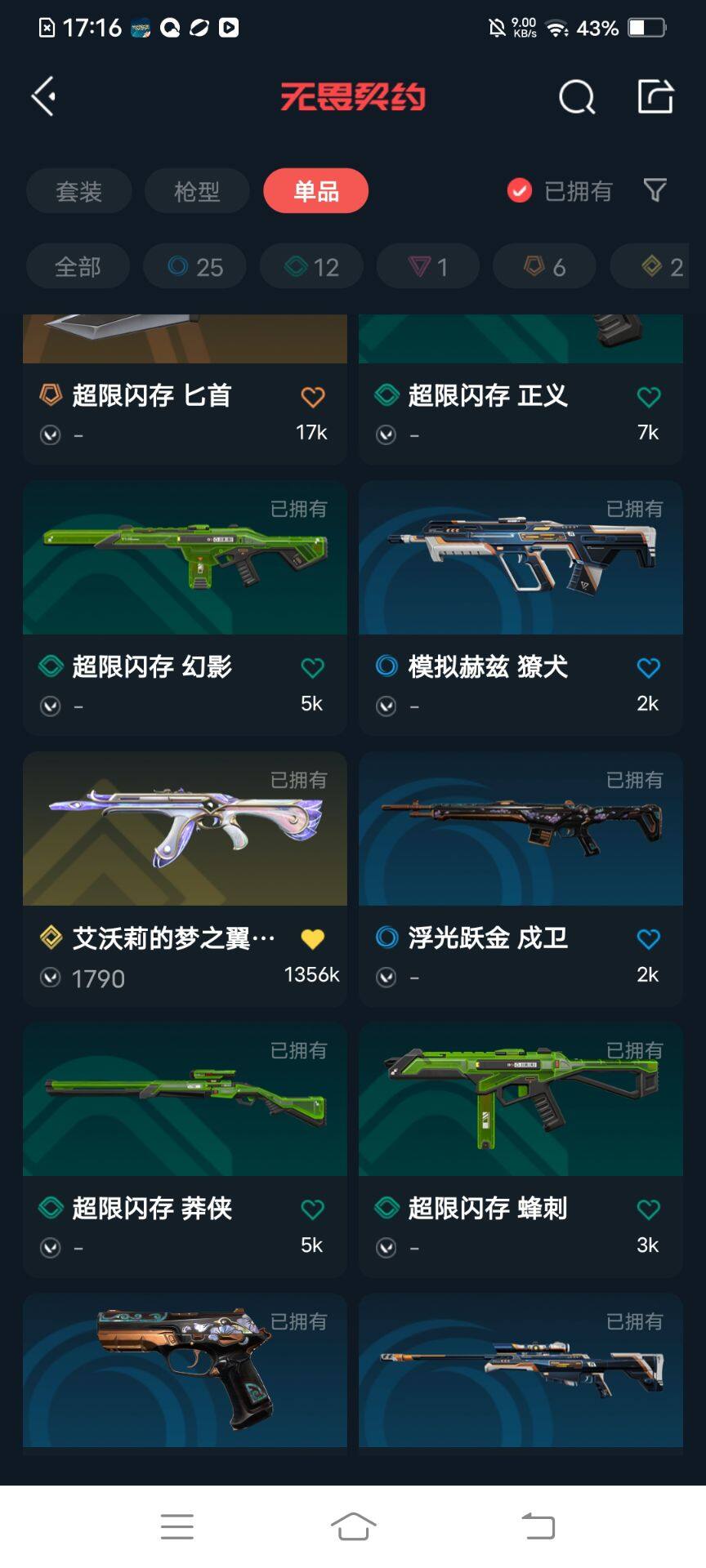
Task: Go to the system home screen
Action: (x=353, y=1526)
